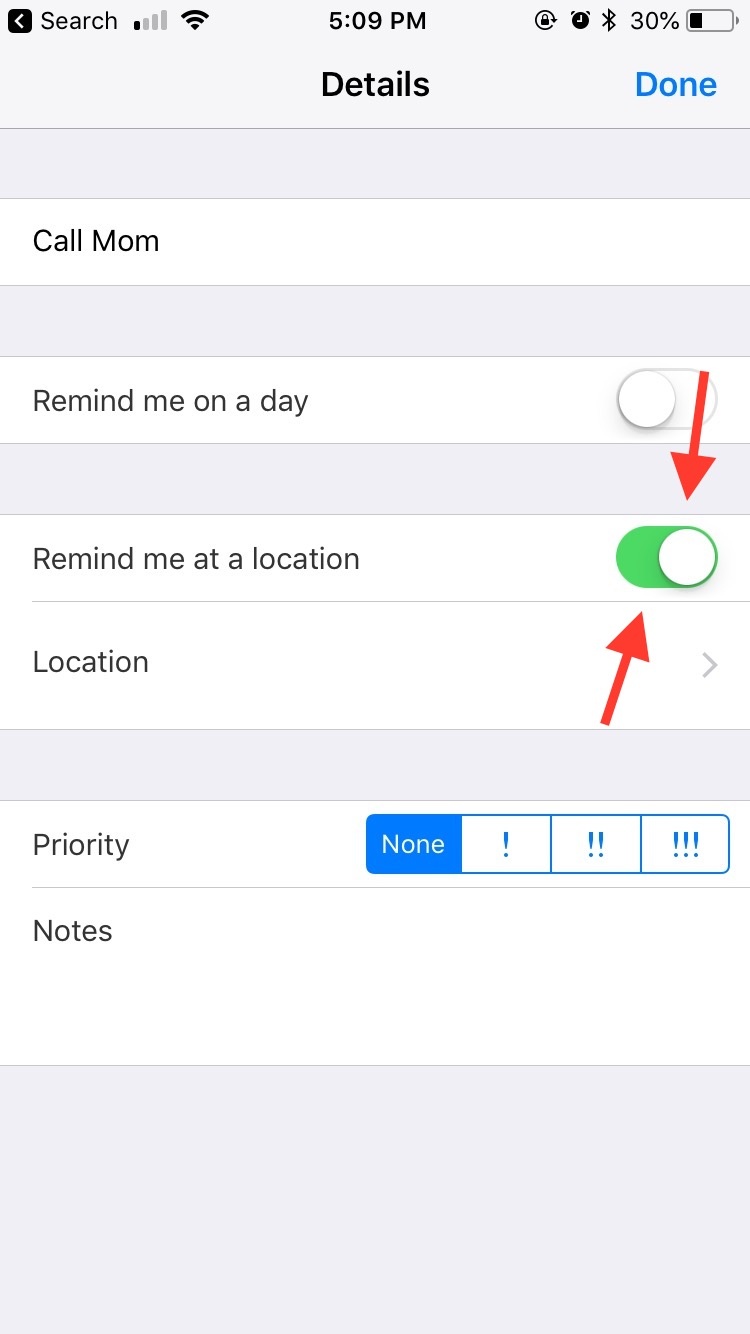Screen dimensions: 750x1334
Task: Set priority to triple exclamation marks
Action: tap(685, 844)
